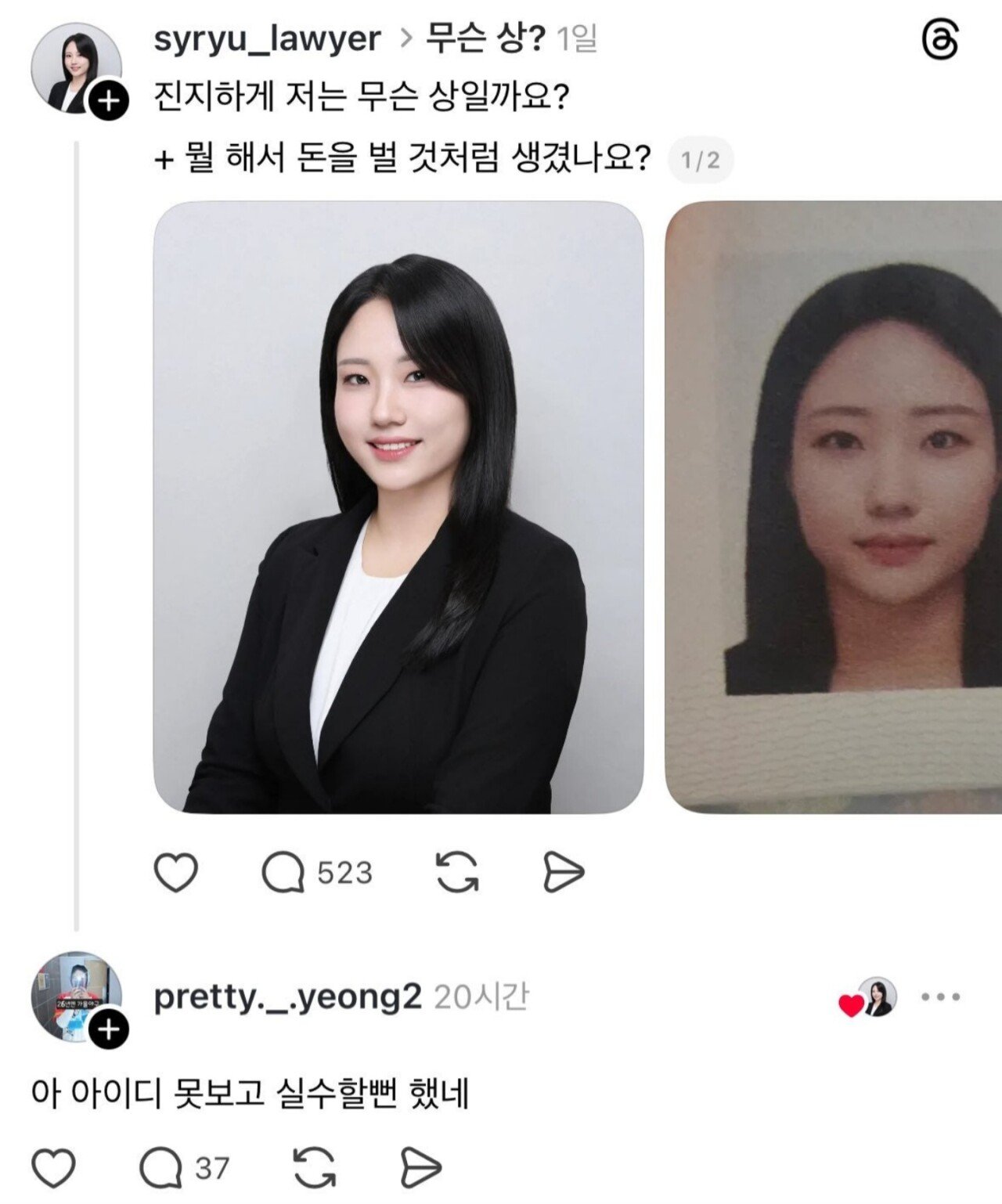Follow pretty._.yeong2 using the plus badge
Viewport: 1002px width, 1204px height.
click(x=108, y=1029)
